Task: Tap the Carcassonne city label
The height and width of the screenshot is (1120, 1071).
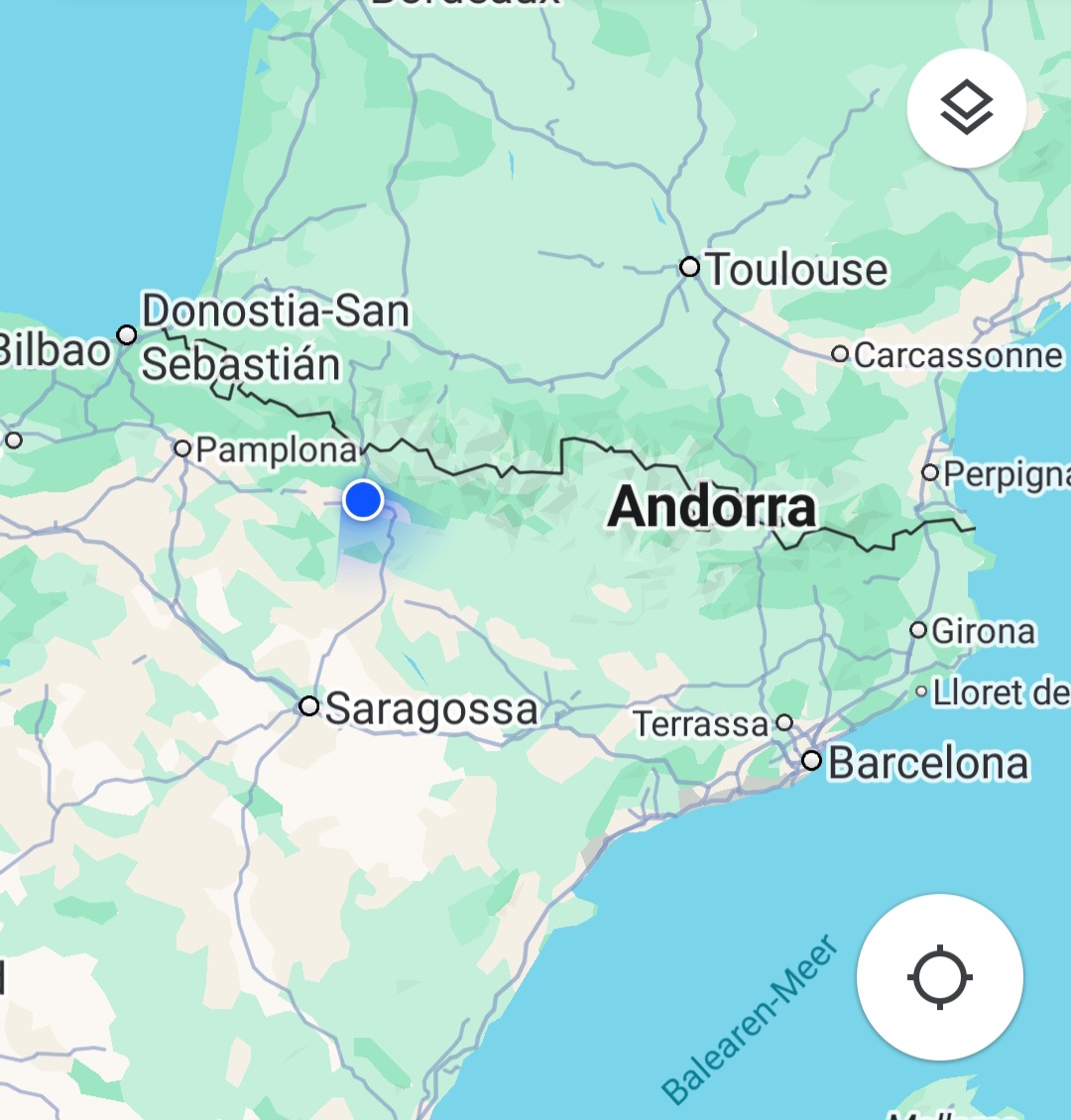Action: pyautogui.click(x=956, y=354)
